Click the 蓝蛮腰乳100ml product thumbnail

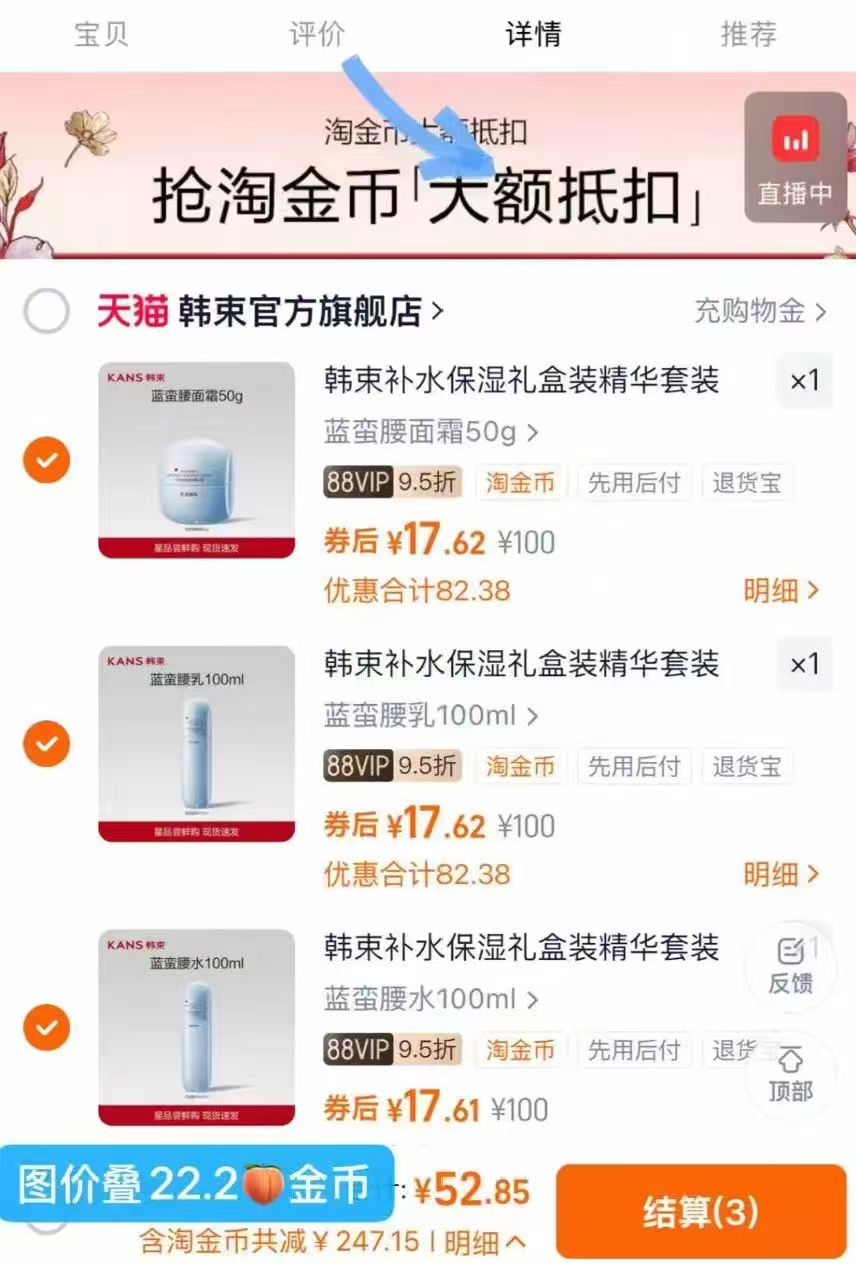196,745
